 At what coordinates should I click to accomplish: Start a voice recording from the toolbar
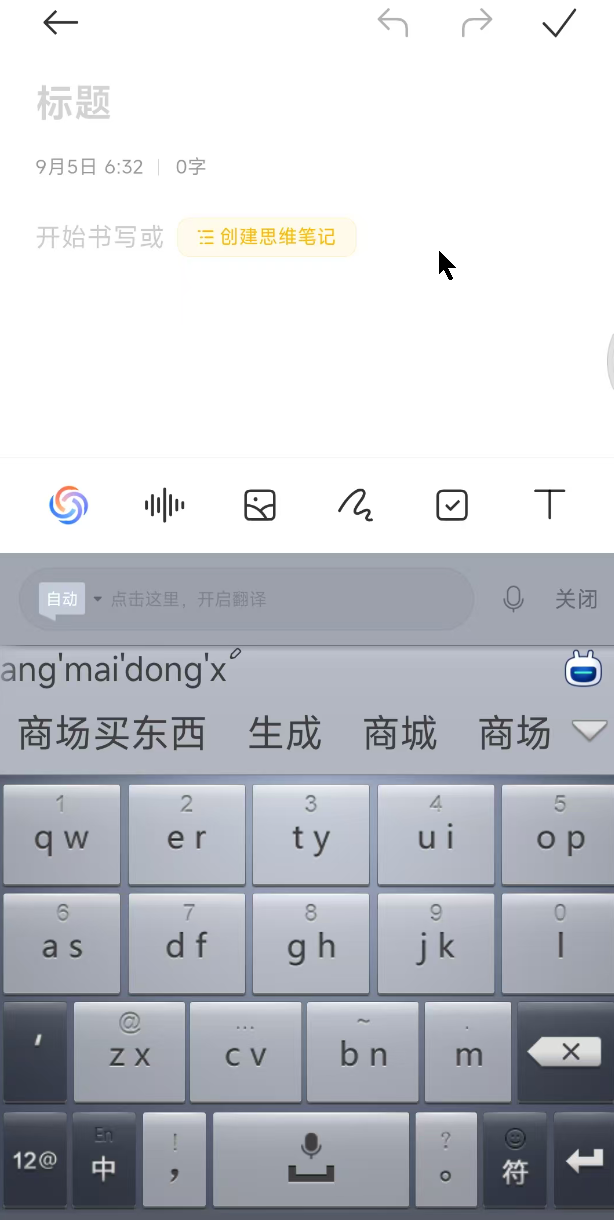[165, 505]
